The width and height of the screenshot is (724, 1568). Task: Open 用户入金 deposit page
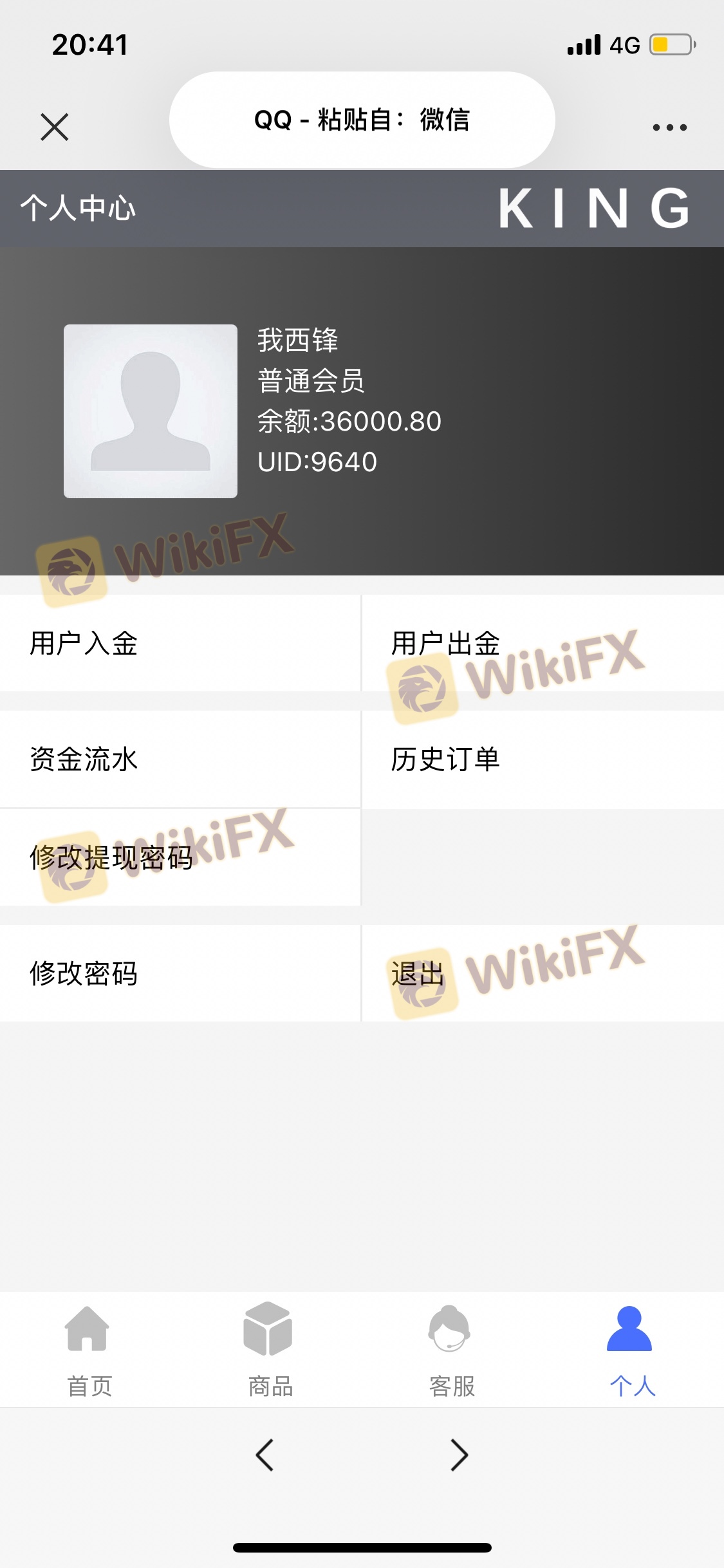click(x=180, y=643)
